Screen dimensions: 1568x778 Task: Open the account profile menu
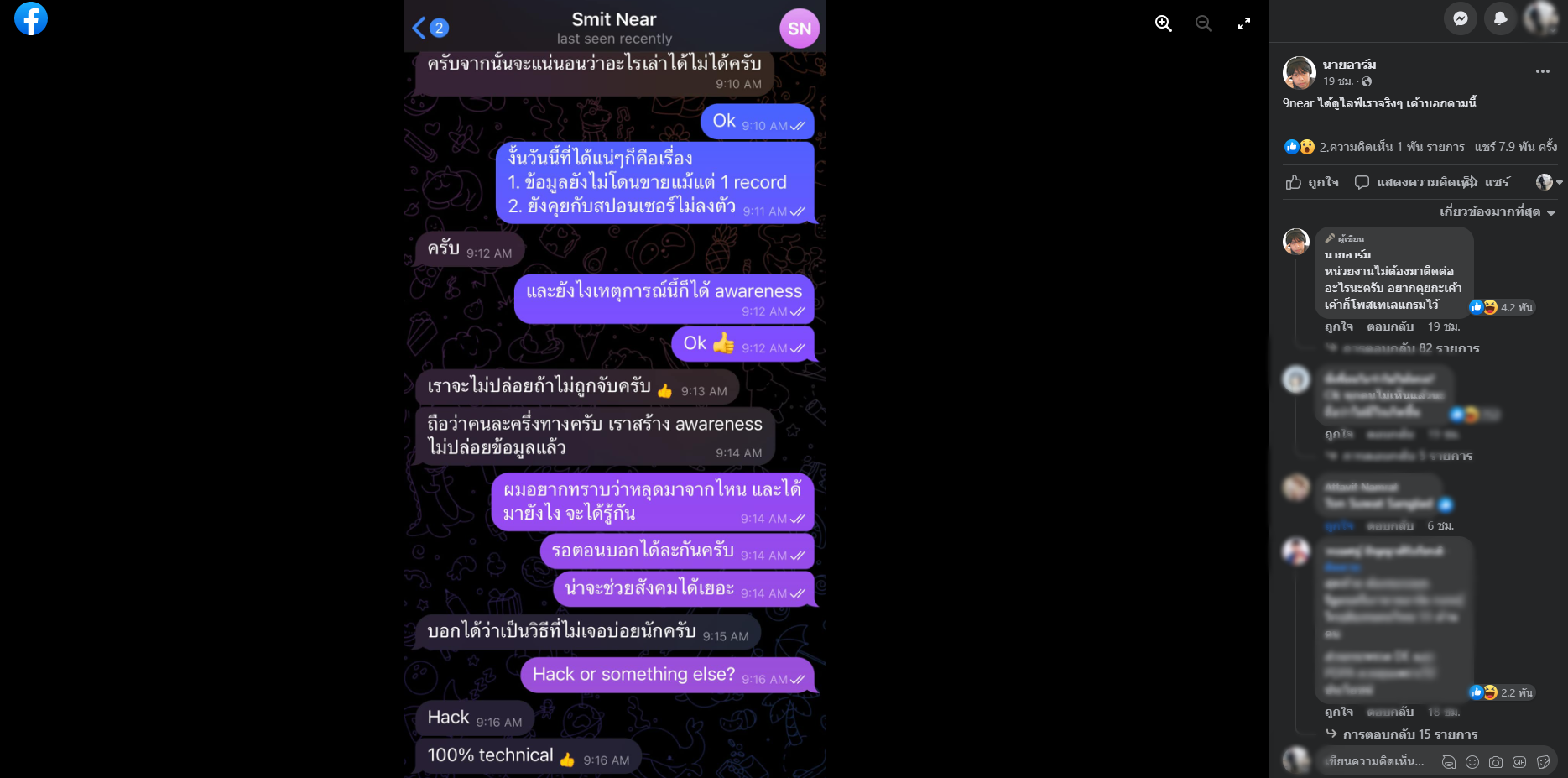pos(1540,18)
